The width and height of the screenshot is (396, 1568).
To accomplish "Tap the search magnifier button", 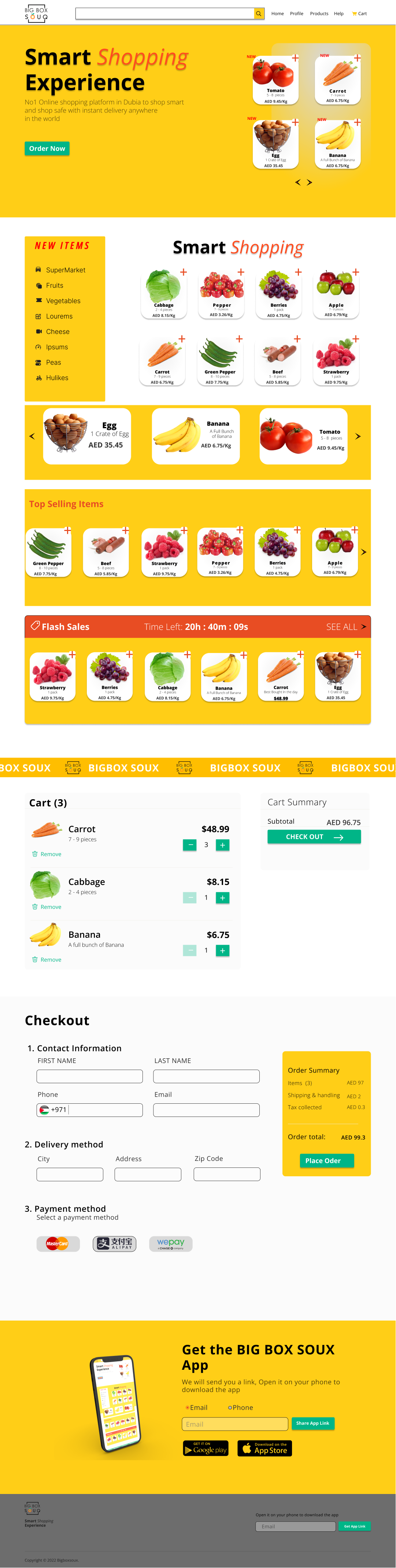I will click(259, 14).
